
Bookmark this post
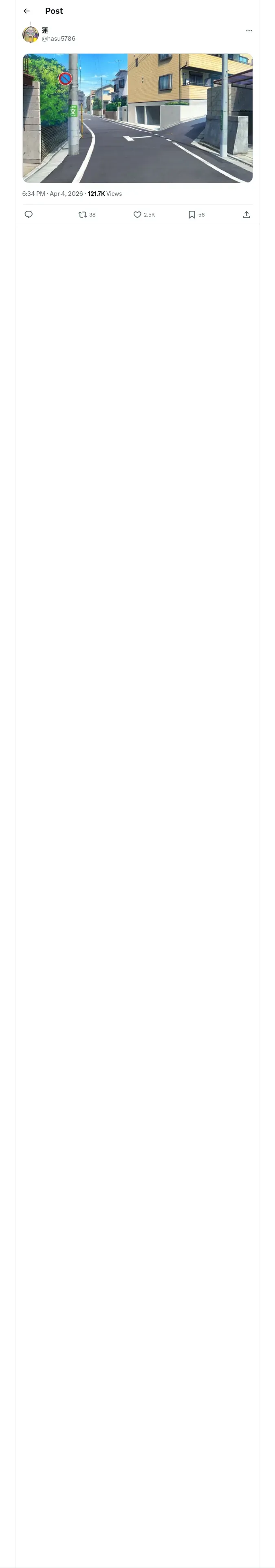[196, 214]
